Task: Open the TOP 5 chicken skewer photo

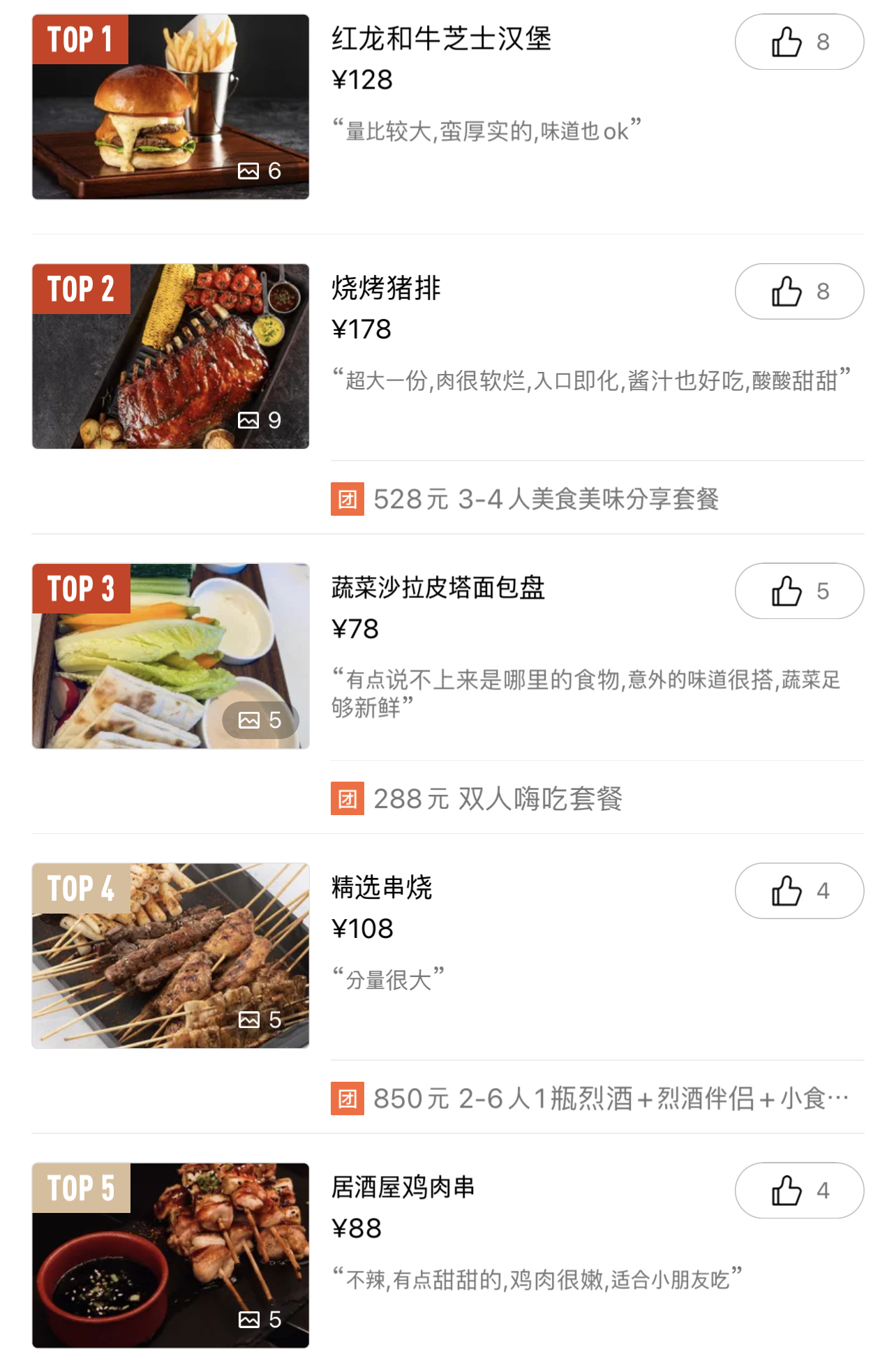Action: [170, 1255]
